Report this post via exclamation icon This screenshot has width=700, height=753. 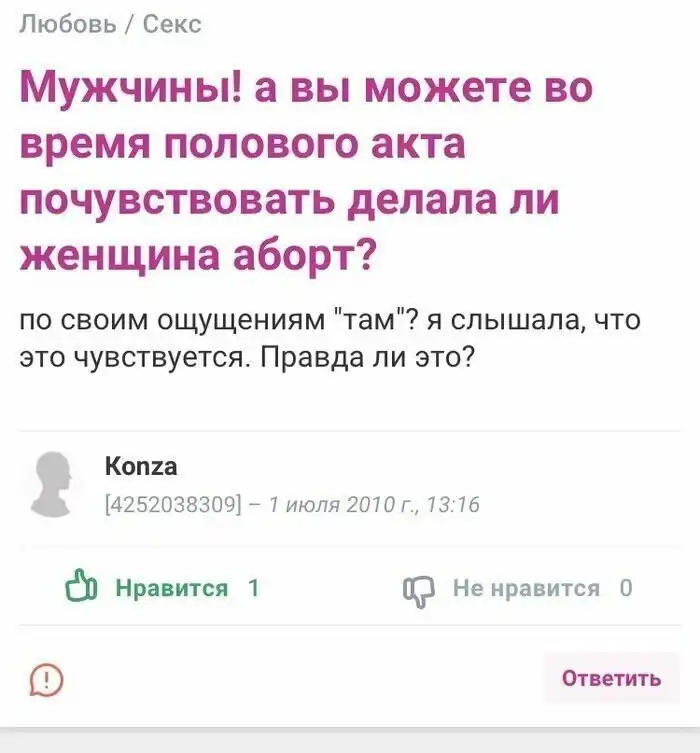(46, 679)
